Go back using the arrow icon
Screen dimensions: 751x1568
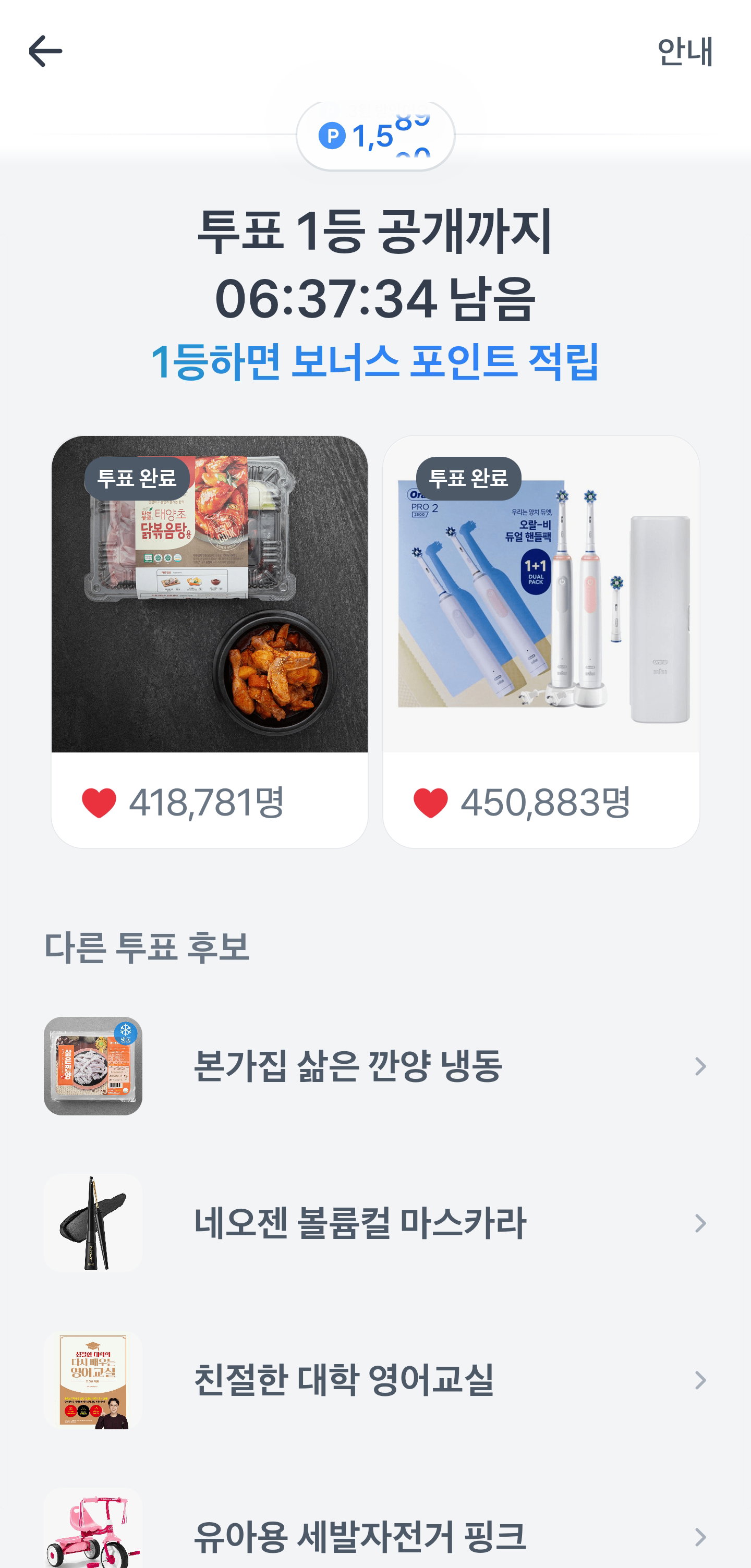pos(46,51)
